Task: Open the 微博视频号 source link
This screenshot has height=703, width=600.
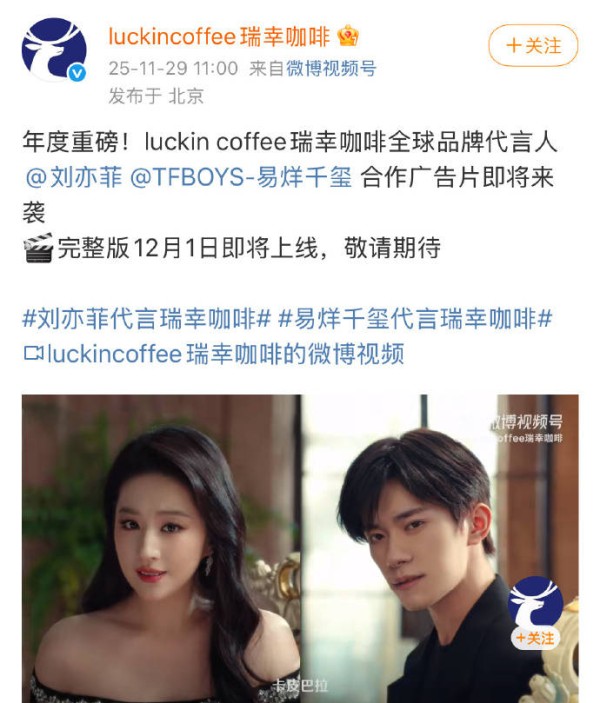Action: tap(331, 69)
